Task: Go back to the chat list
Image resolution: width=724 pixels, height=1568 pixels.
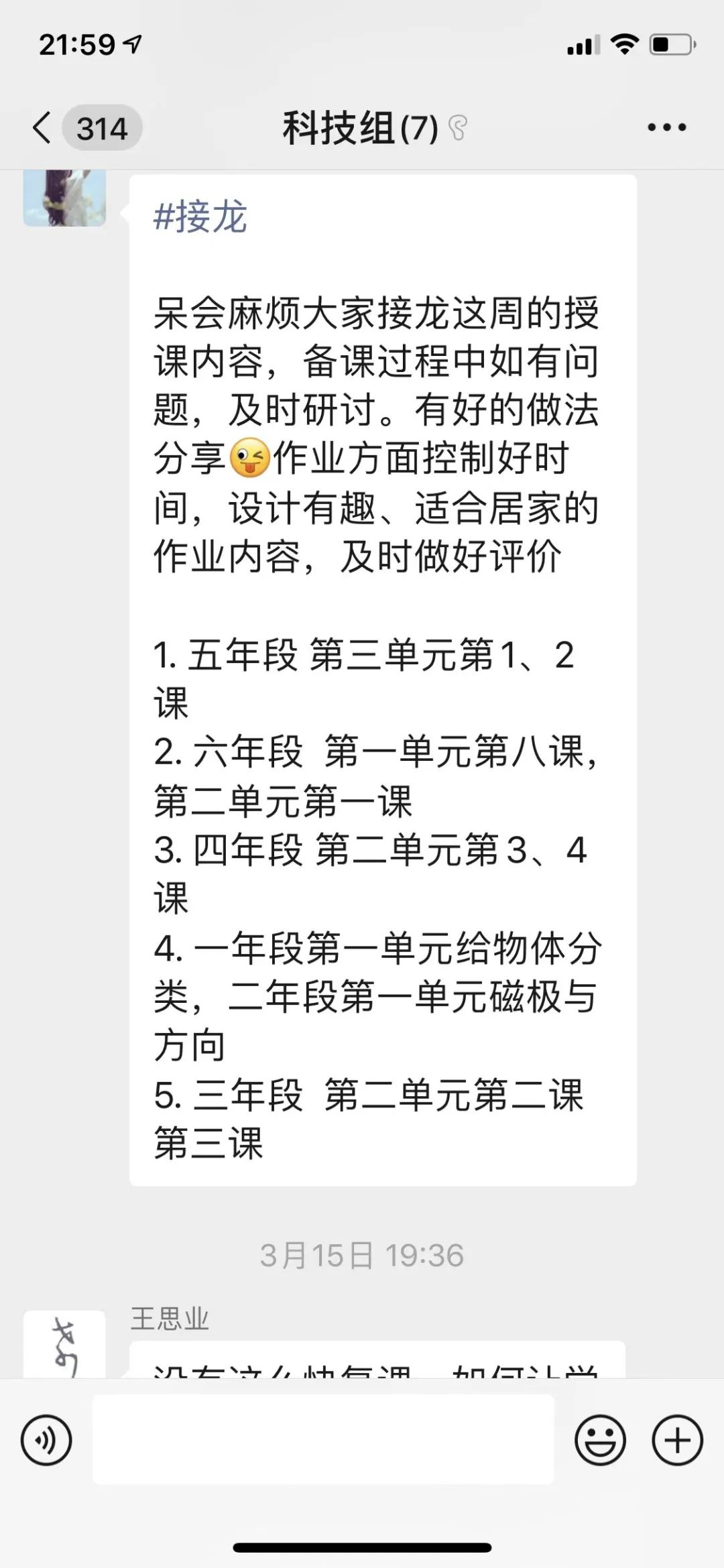Action: [43, 127]
